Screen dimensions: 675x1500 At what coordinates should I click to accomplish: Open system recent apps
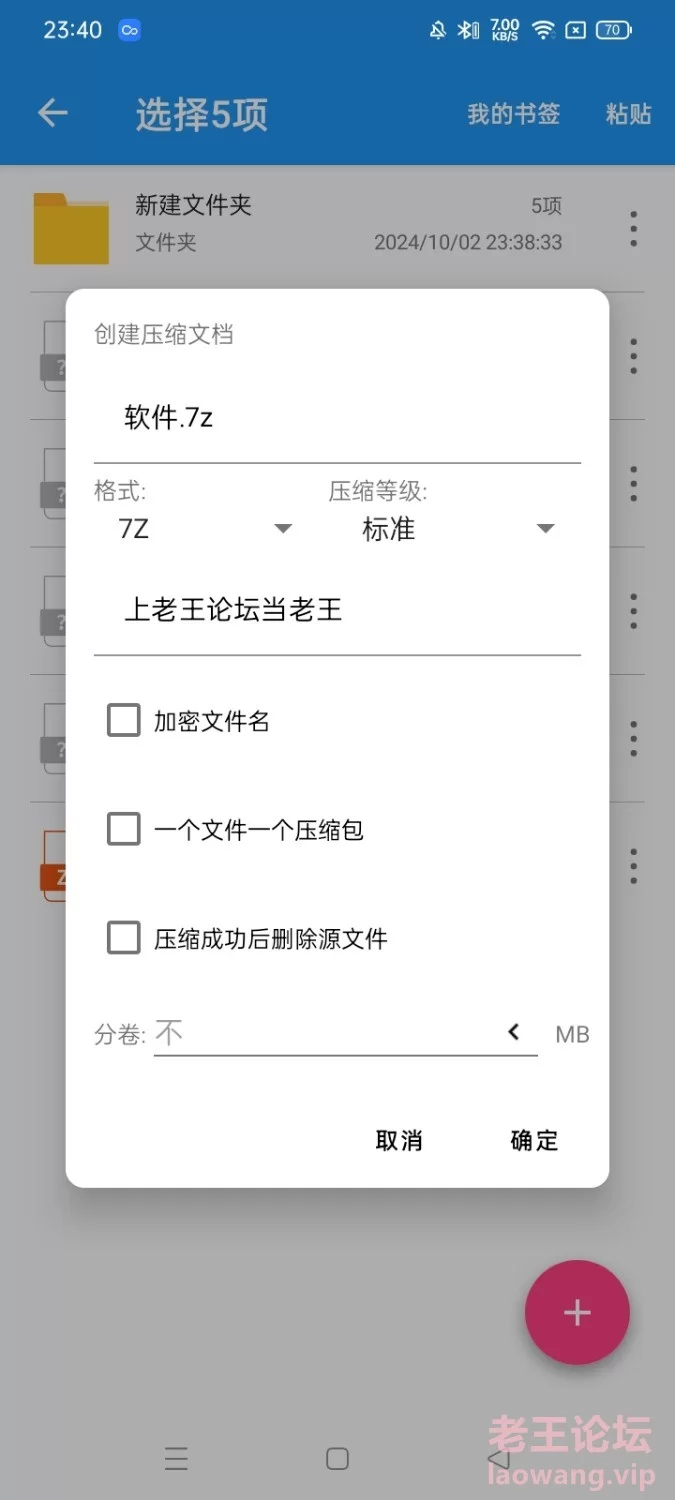pyautogui.click(x=176, y=1459)
